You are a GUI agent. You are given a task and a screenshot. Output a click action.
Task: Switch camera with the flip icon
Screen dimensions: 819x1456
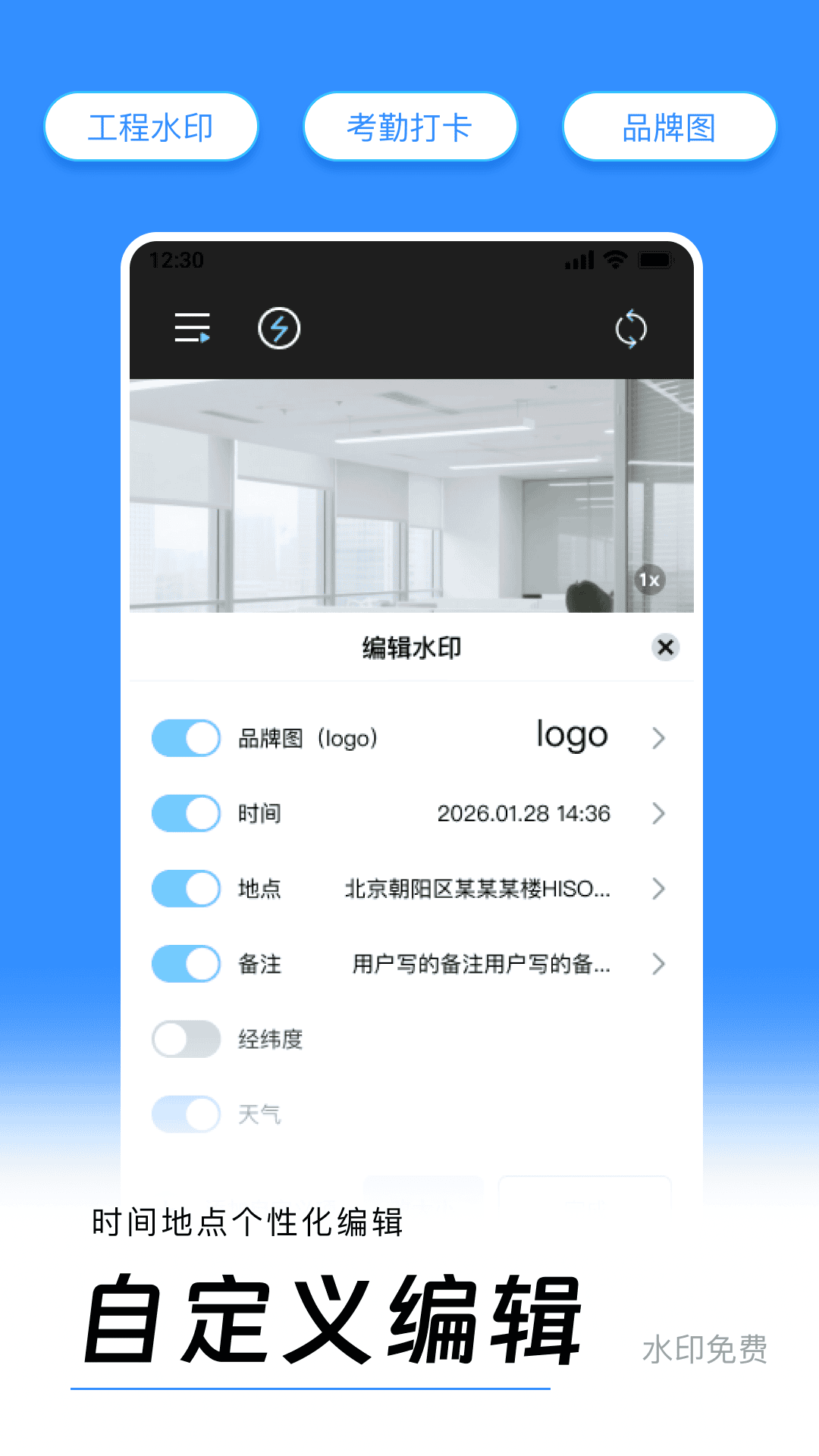[630, 329]
